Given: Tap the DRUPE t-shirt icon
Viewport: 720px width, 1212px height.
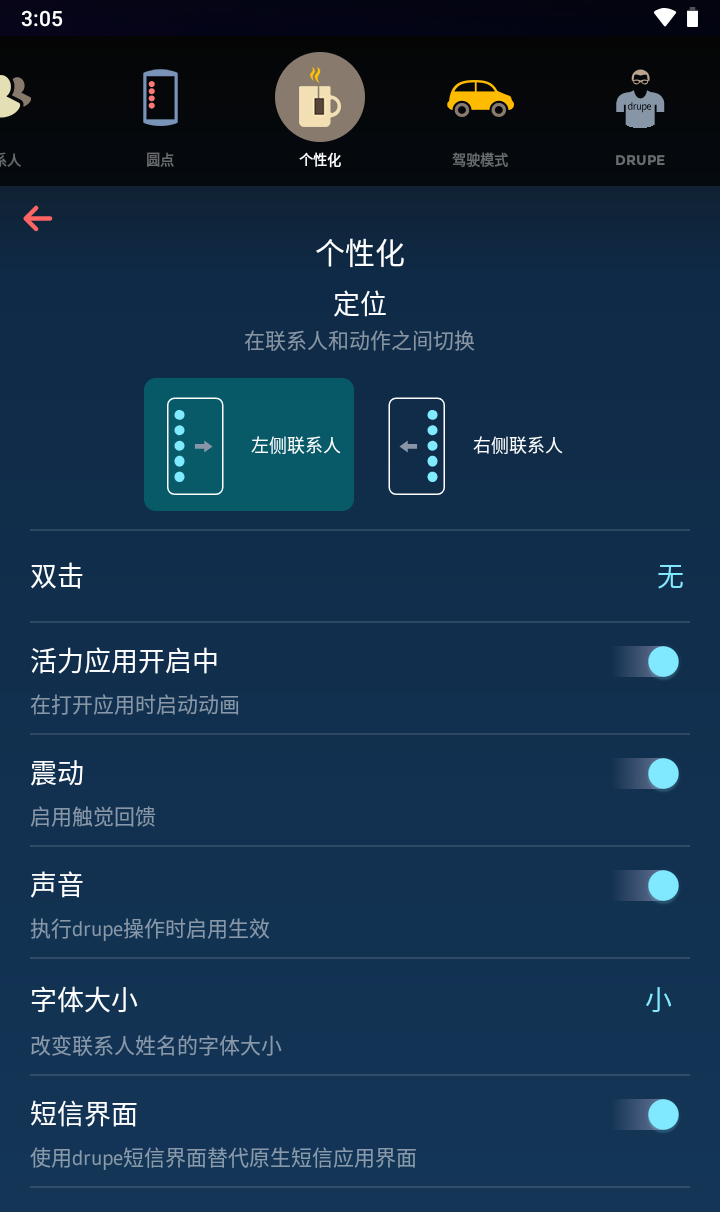Looking at the screenshot, I should [x=640, y=96].
